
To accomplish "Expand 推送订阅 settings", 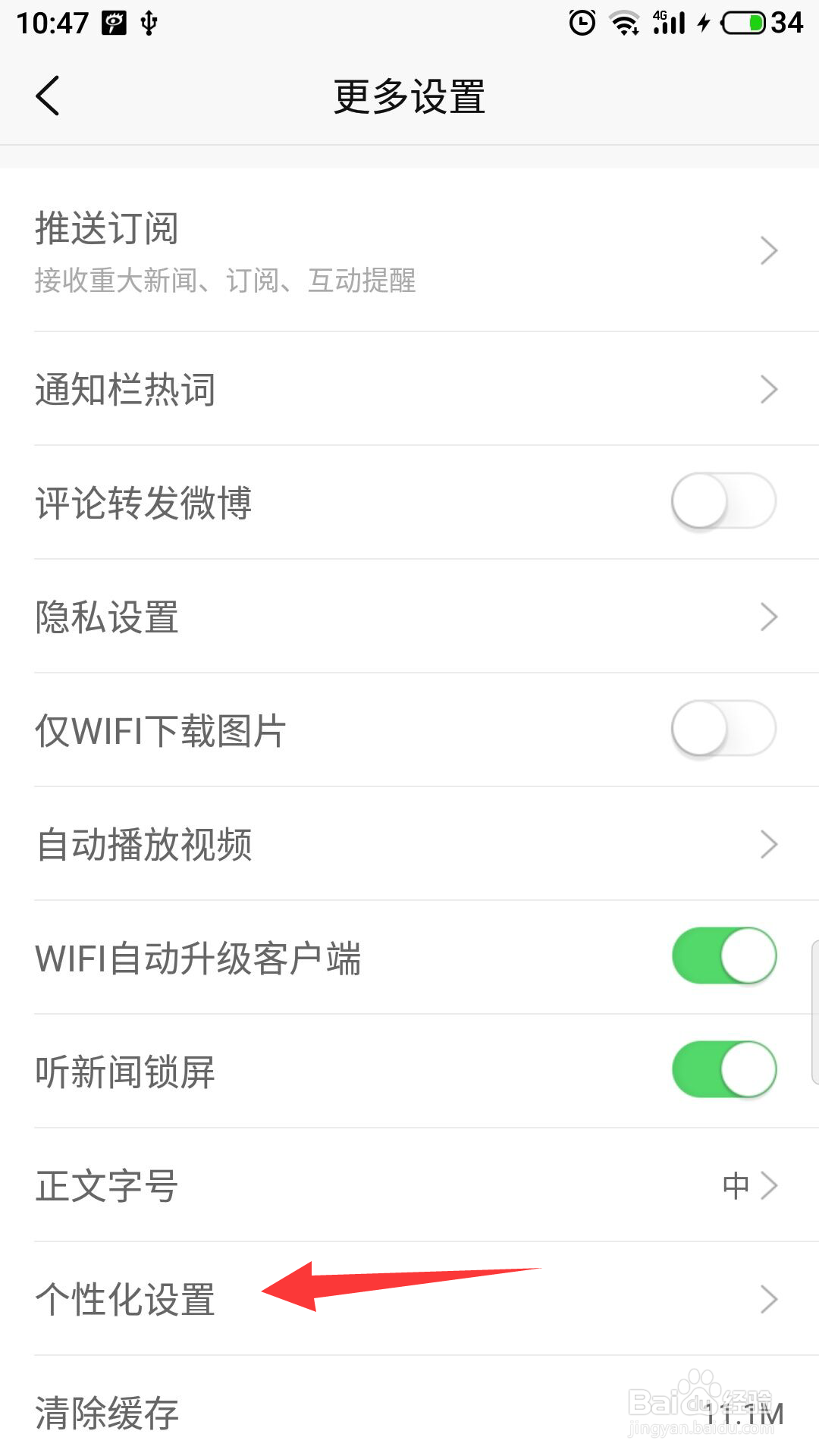I will (x=409, y=250).
